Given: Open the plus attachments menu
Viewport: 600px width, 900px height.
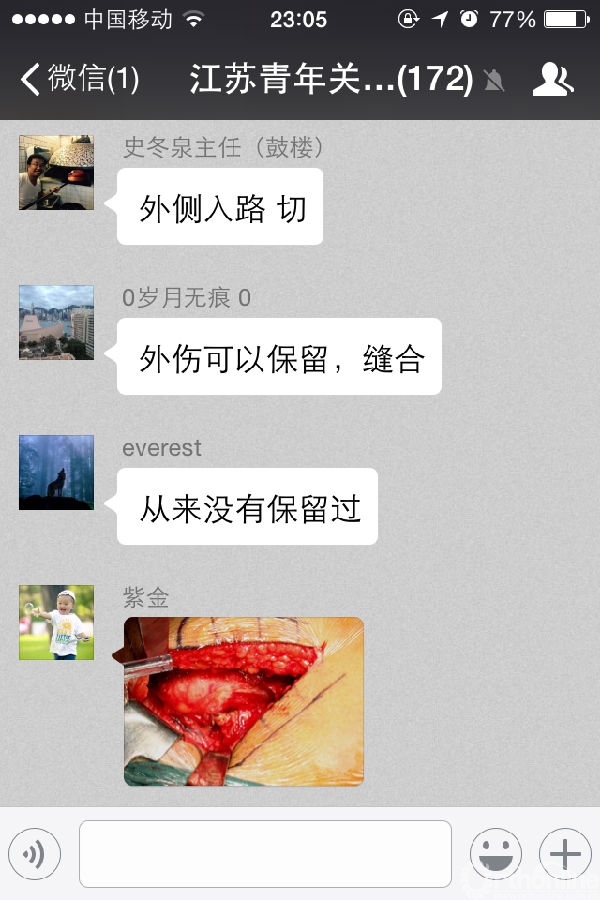Looking at the screenshot, I should [565, 854].
